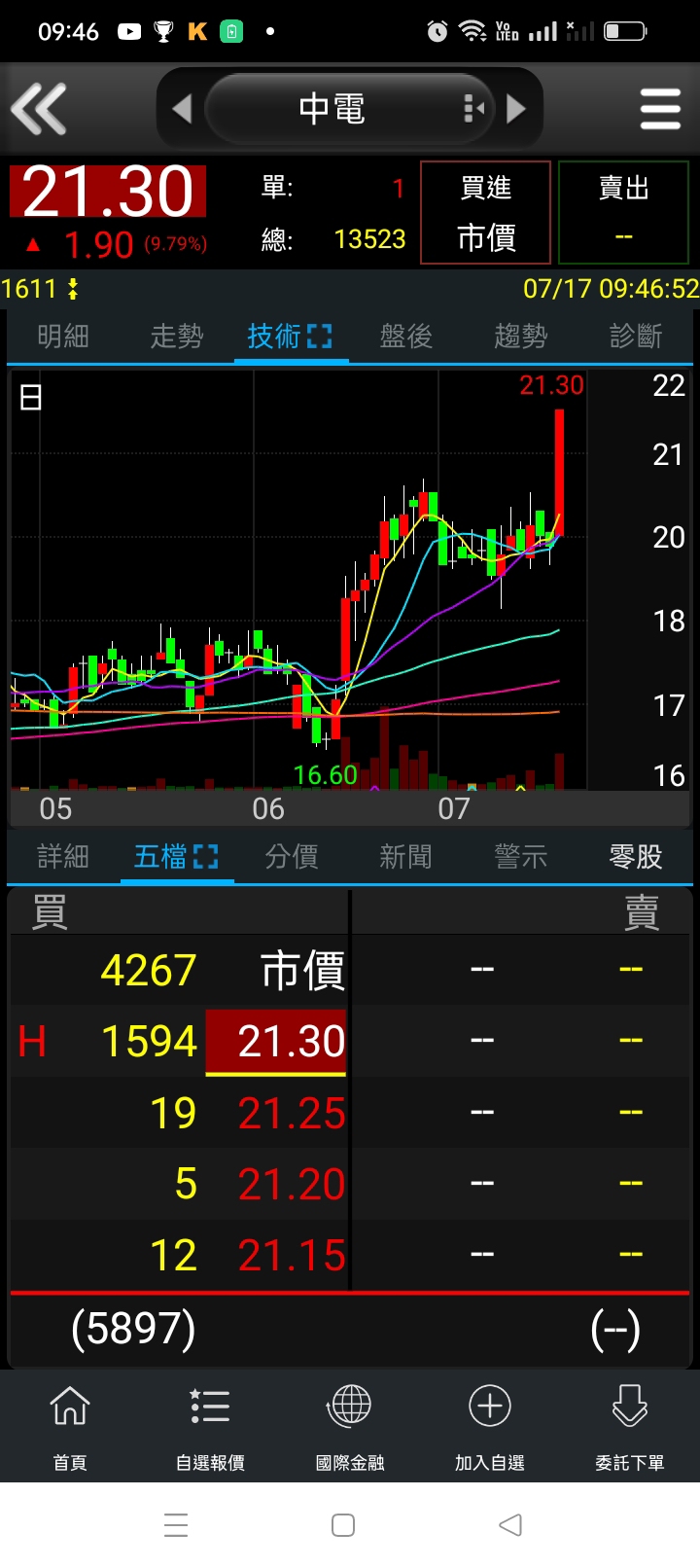Select the 診斷 tab
This screenshot has height=1568, width=700.
636,337
